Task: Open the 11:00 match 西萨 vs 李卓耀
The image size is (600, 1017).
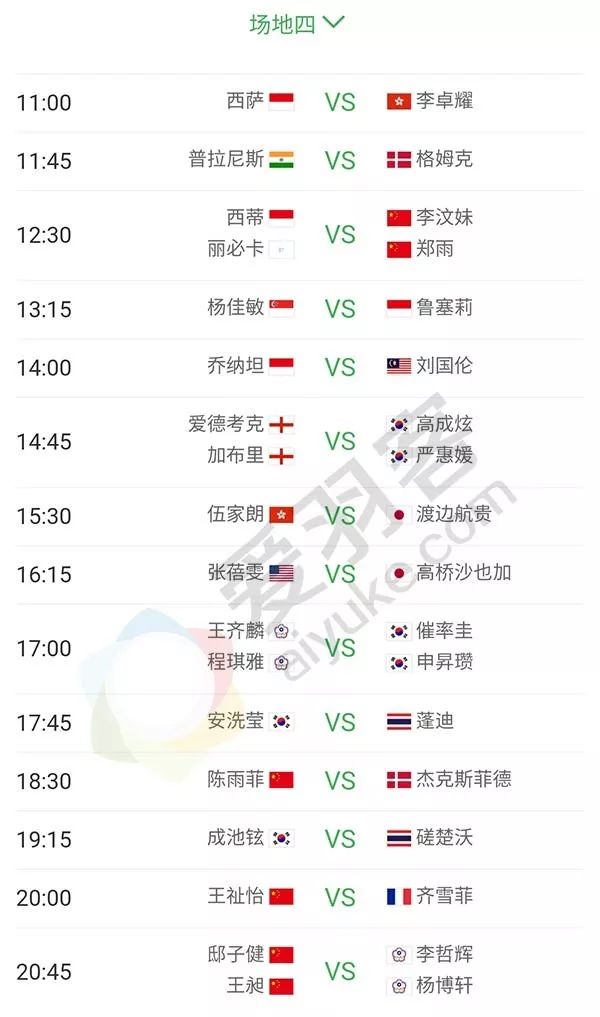Action: click(x=300, y=102)
